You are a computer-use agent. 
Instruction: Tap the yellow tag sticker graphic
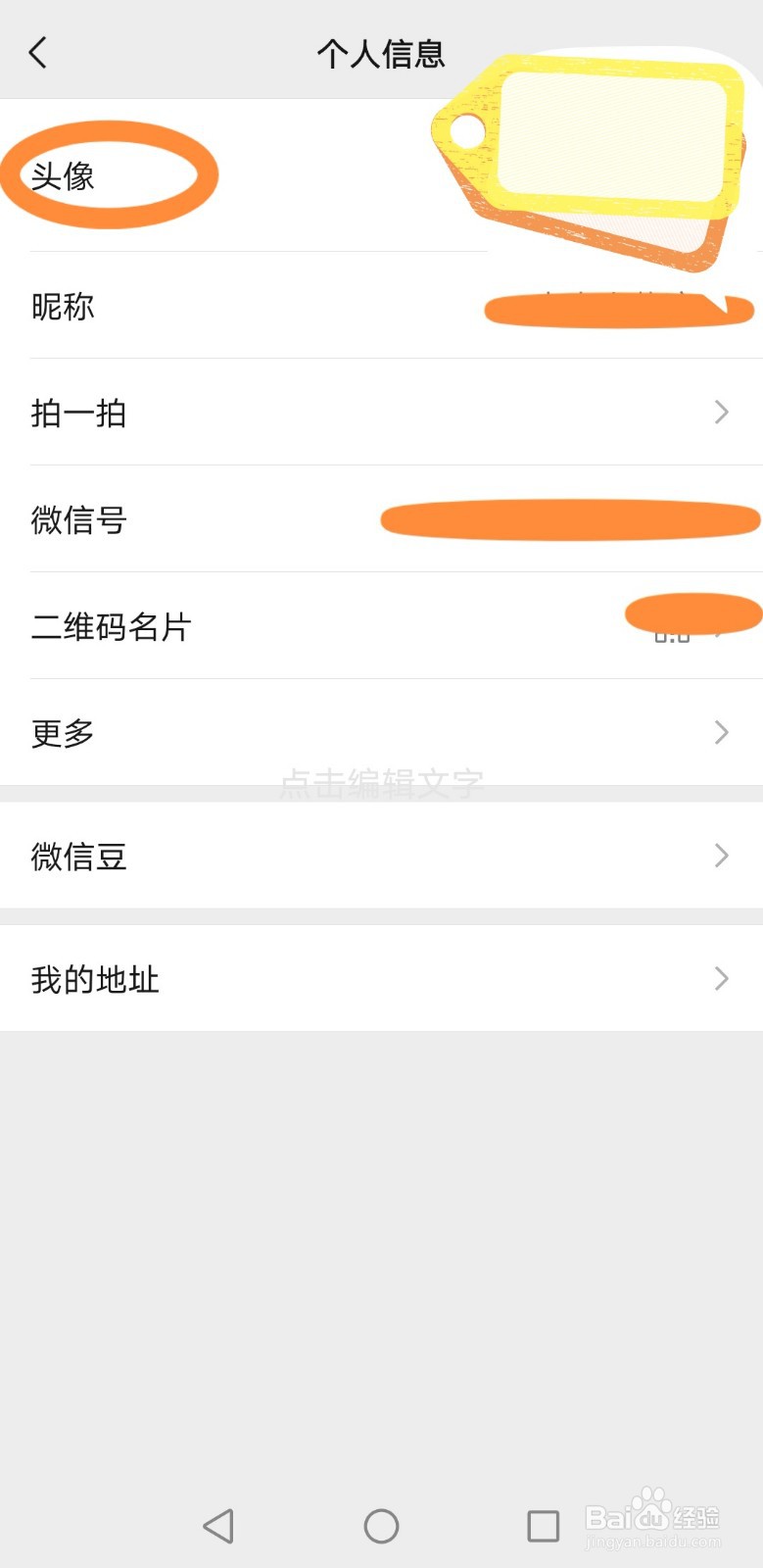coord(607,147)
